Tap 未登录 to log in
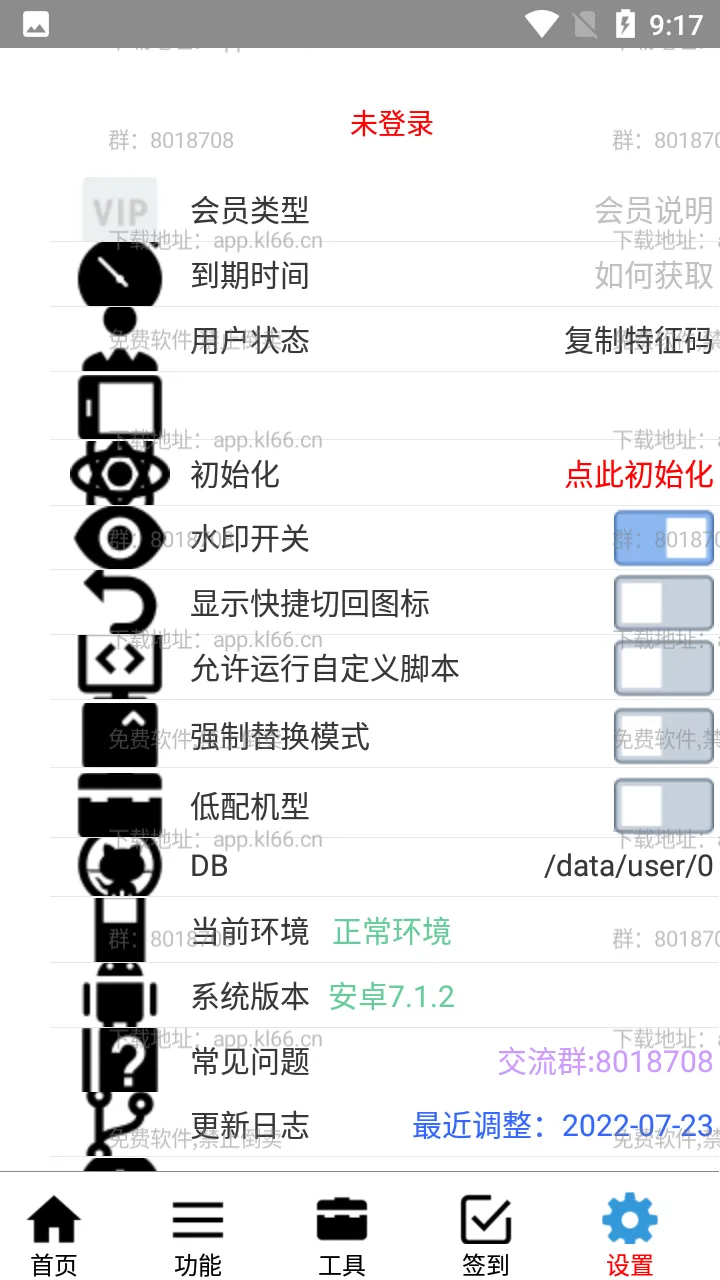 tap(392, 124)
